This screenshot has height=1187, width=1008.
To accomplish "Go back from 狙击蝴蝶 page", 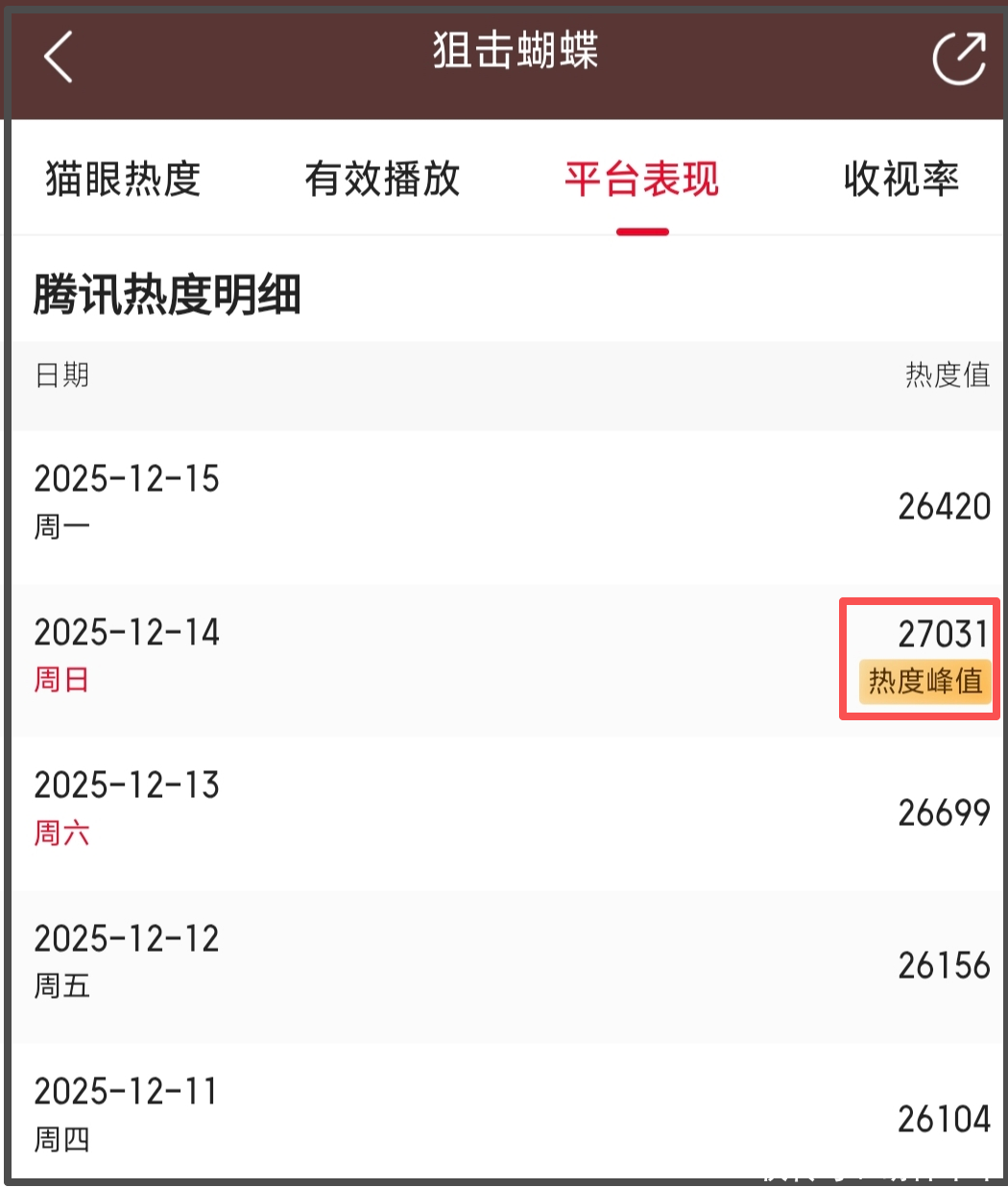I will click(60, 57).
